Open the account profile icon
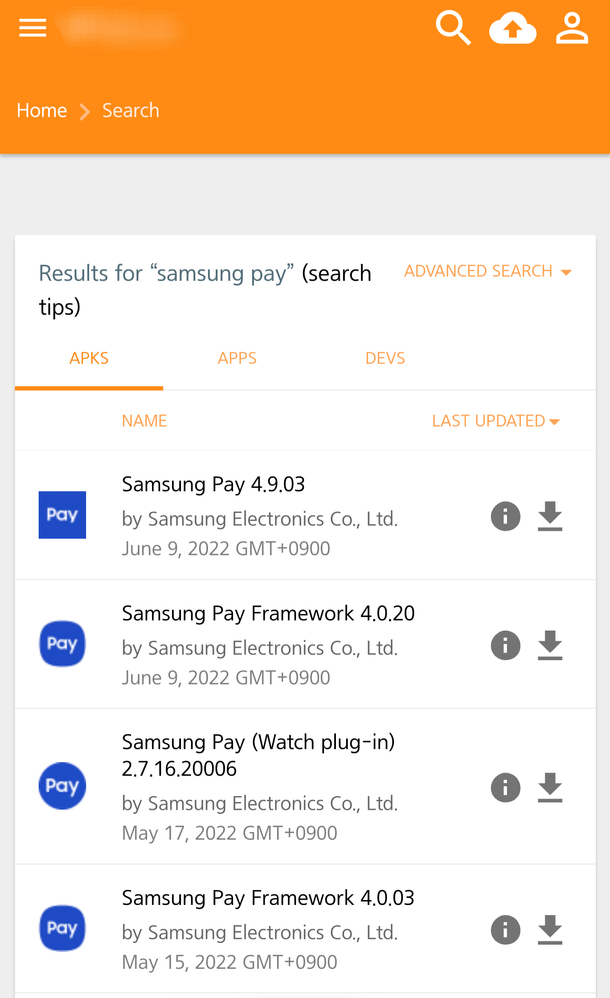This screenshot has width=610, height=998. (572, 29)
